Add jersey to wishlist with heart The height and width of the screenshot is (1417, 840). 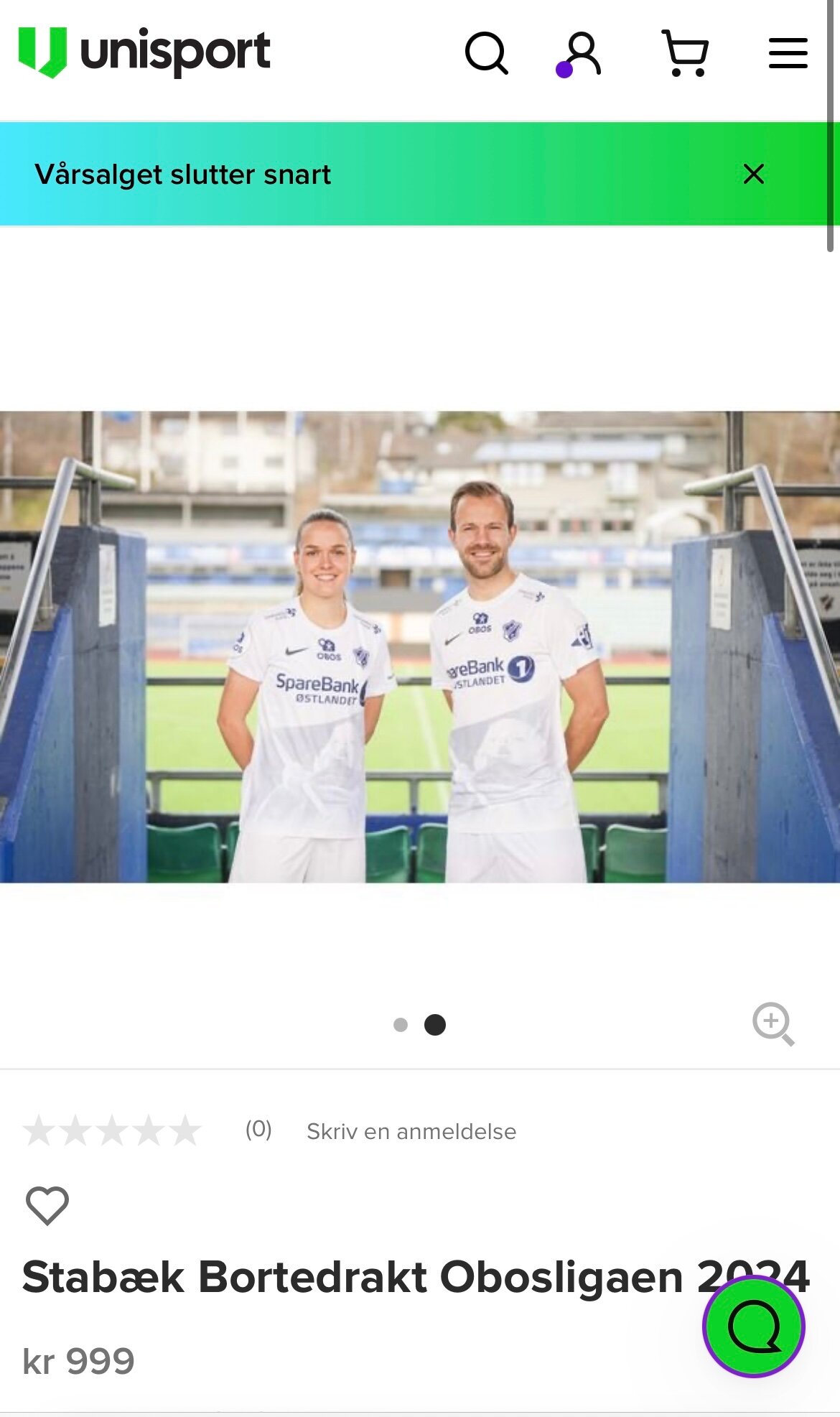47,1205
